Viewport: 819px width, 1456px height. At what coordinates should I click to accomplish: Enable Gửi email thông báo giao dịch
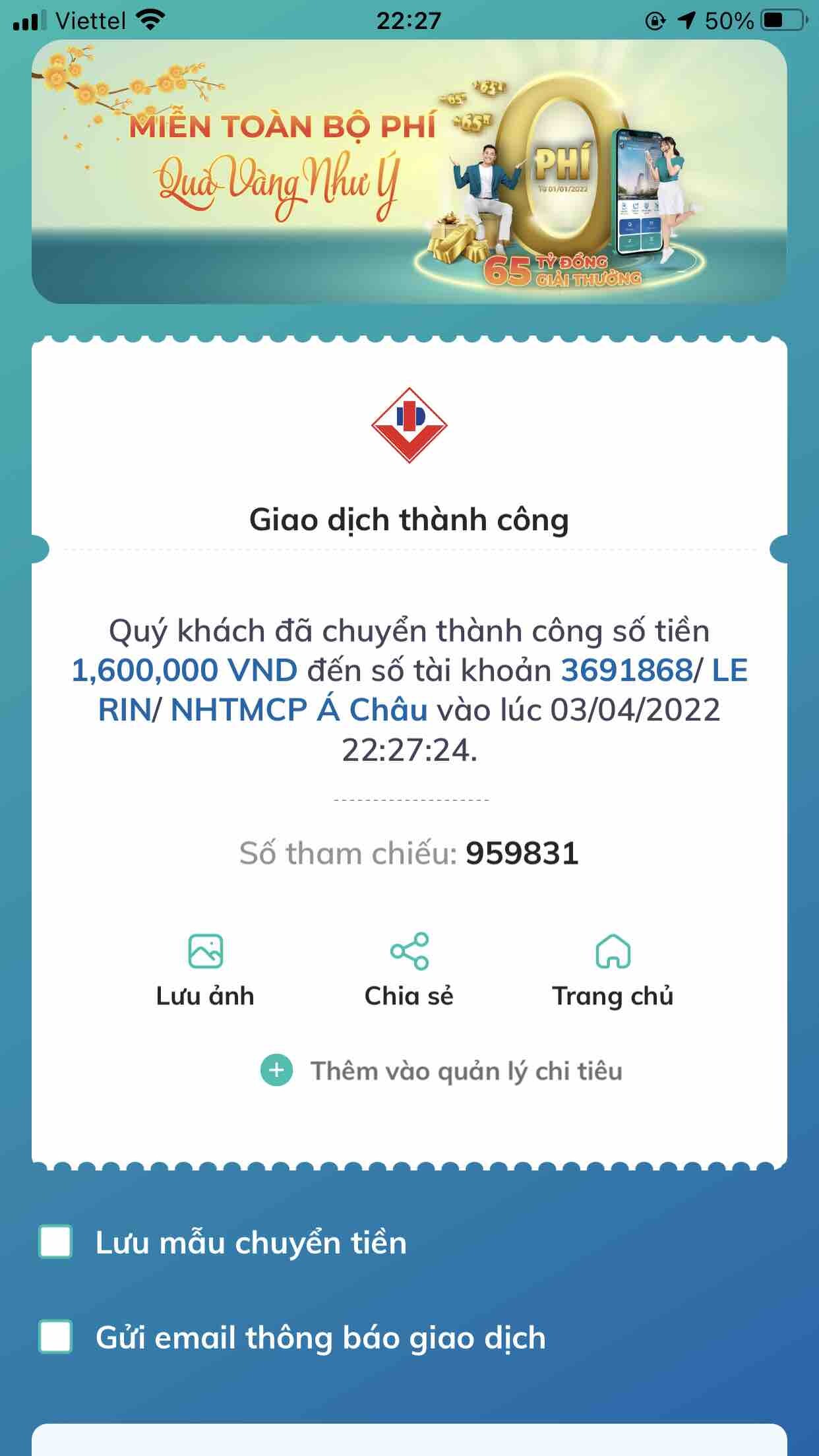(x=56, y=1338)
